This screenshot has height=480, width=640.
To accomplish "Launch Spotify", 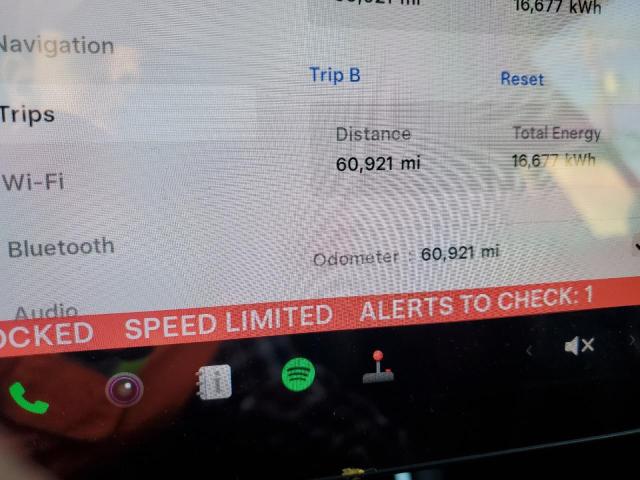I will pyautogui.click(x=298, y=374).
